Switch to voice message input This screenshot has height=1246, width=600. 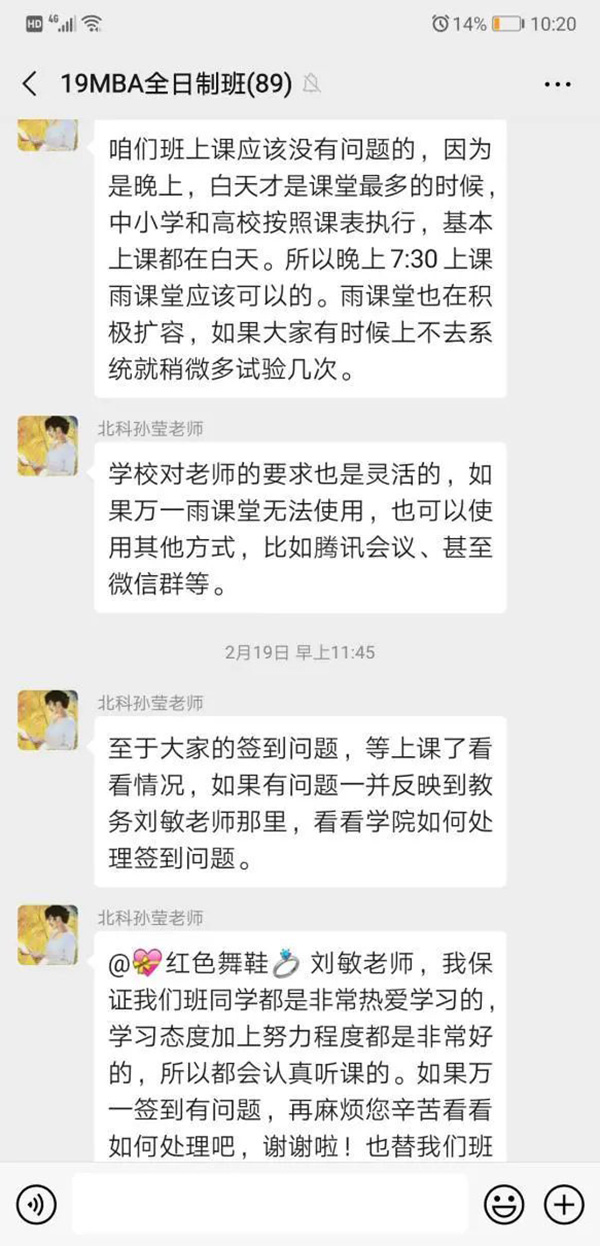[37, 1202]
